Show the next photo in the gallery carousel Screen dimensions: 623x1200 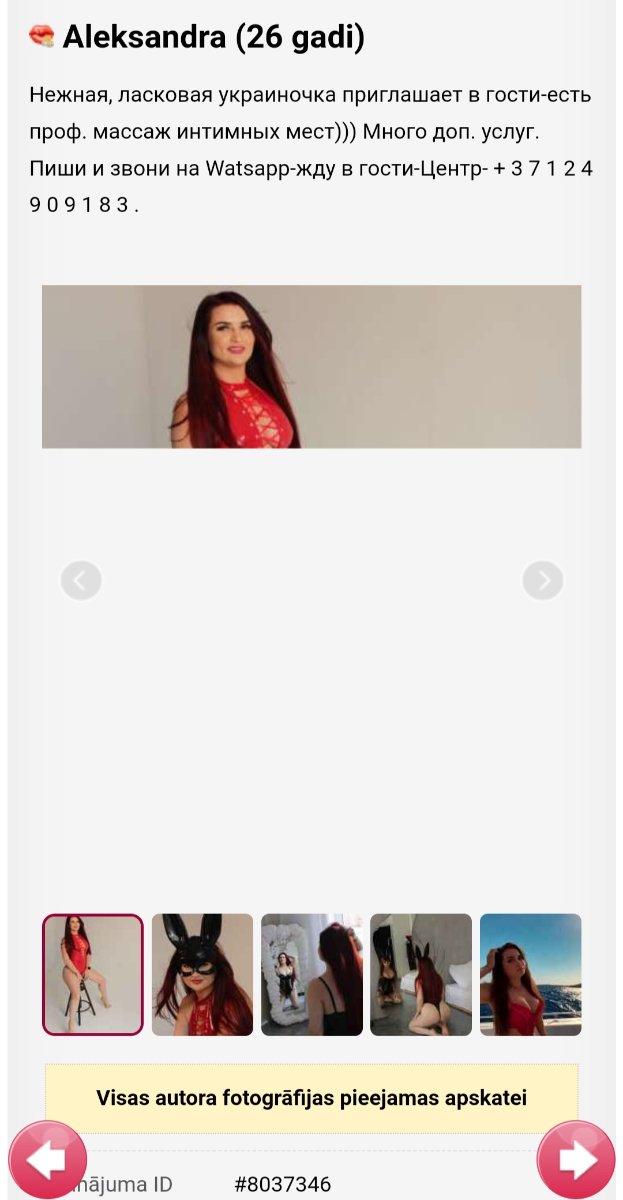[543, 580]
